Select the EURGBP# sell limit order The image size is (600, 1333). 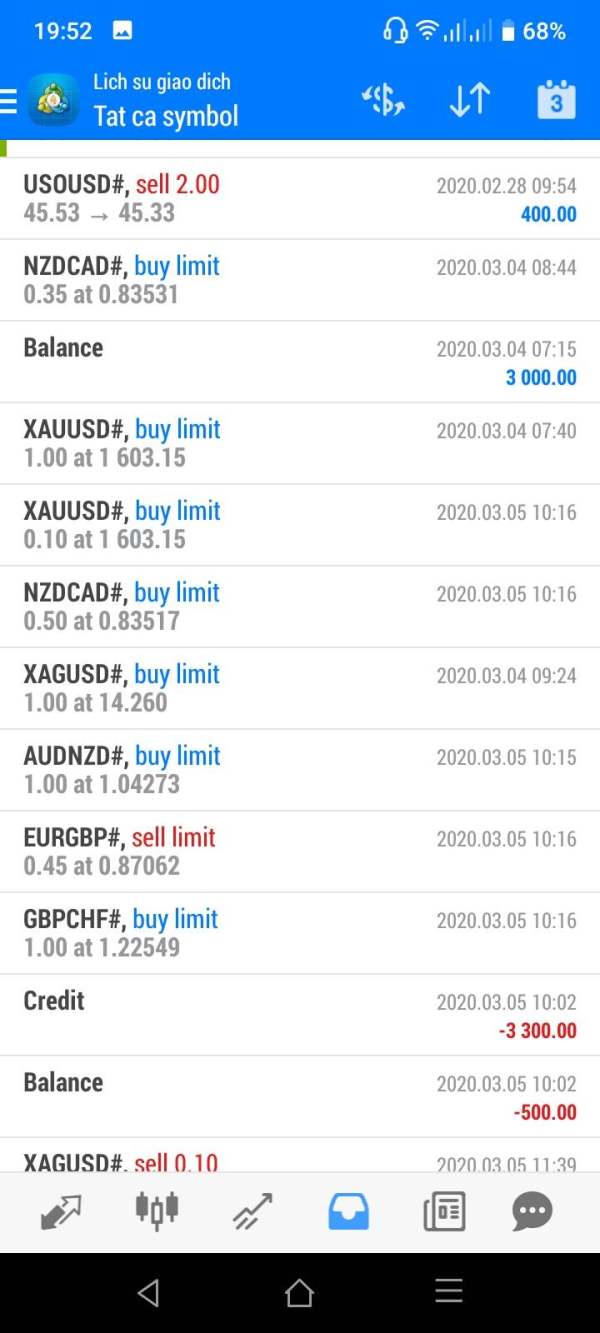[300, 851]
